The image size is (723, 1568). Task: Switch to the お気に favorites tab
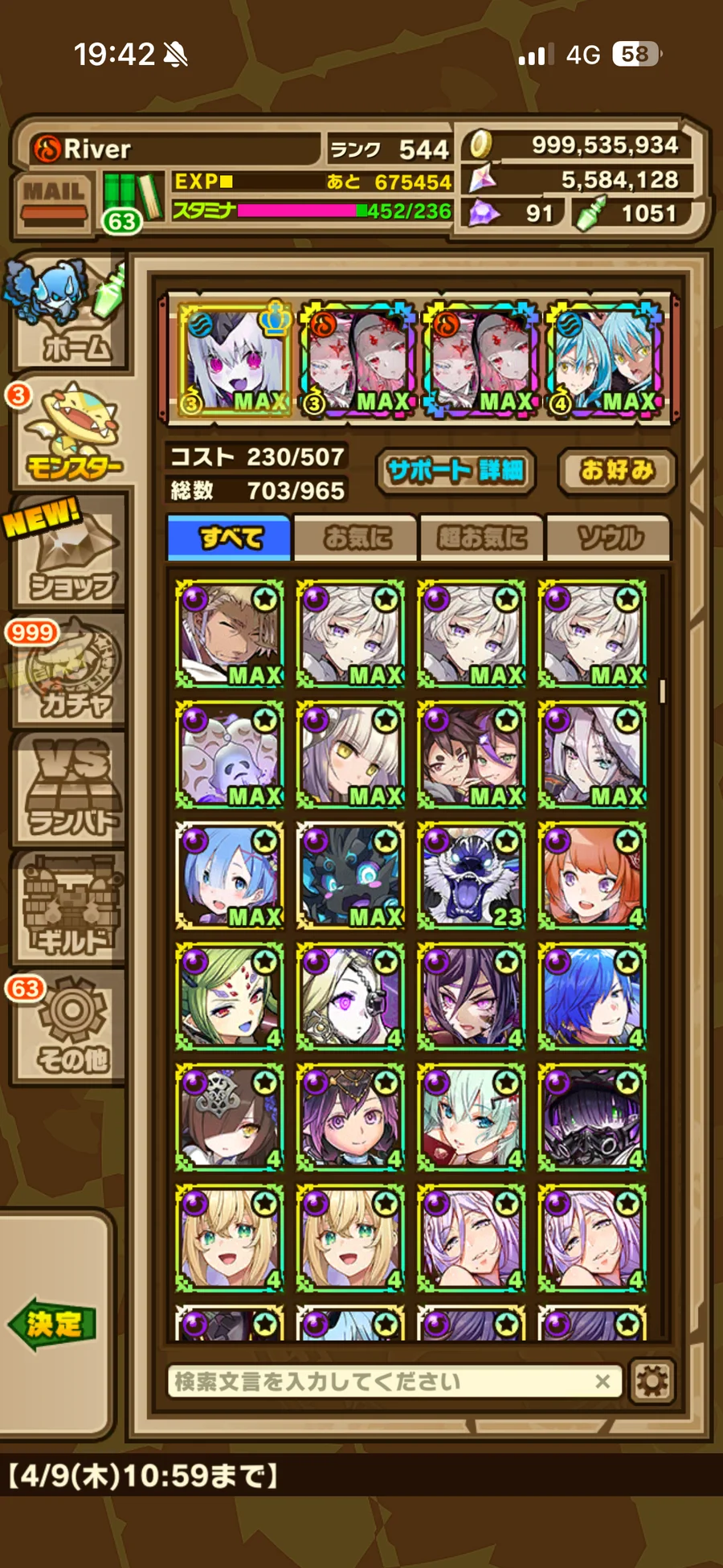356,538
